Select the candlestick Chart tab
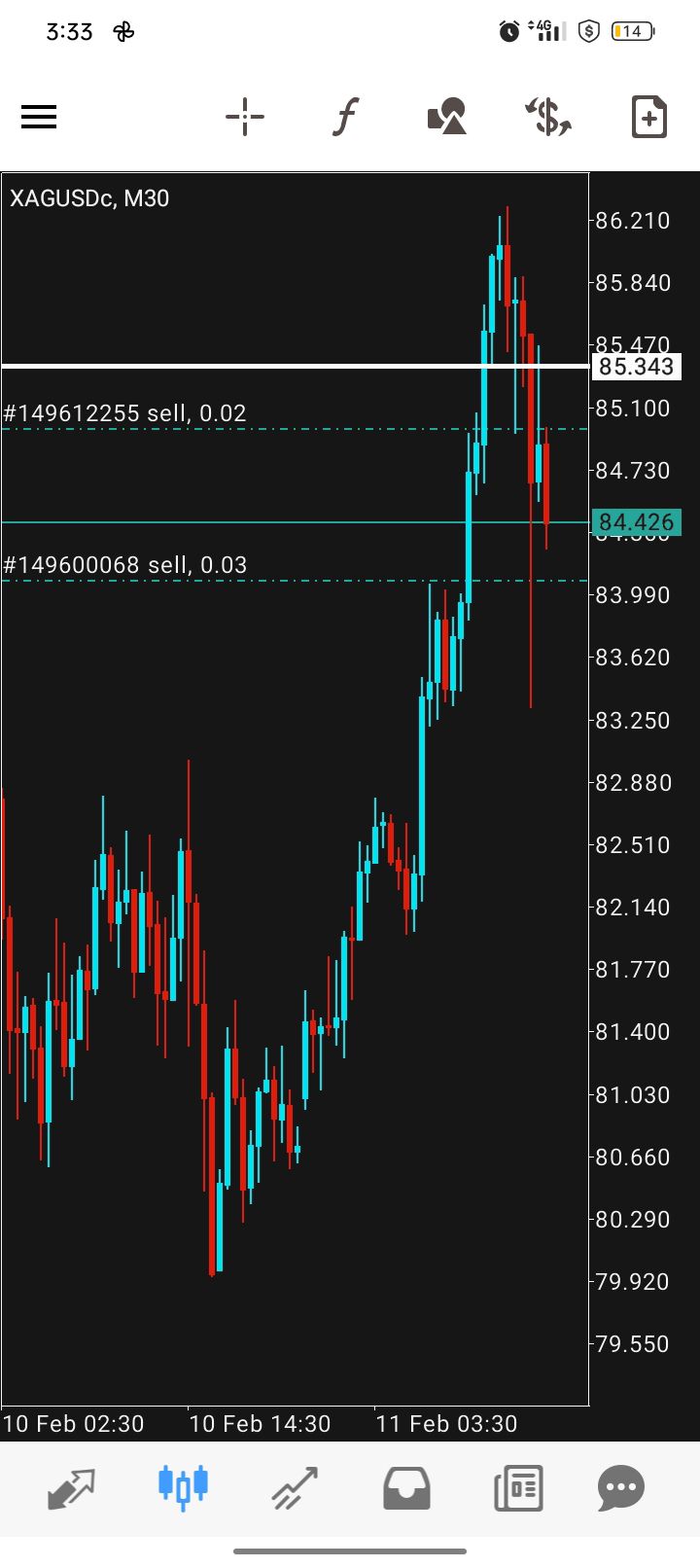700x1568 pixels. coord(183,1487)
